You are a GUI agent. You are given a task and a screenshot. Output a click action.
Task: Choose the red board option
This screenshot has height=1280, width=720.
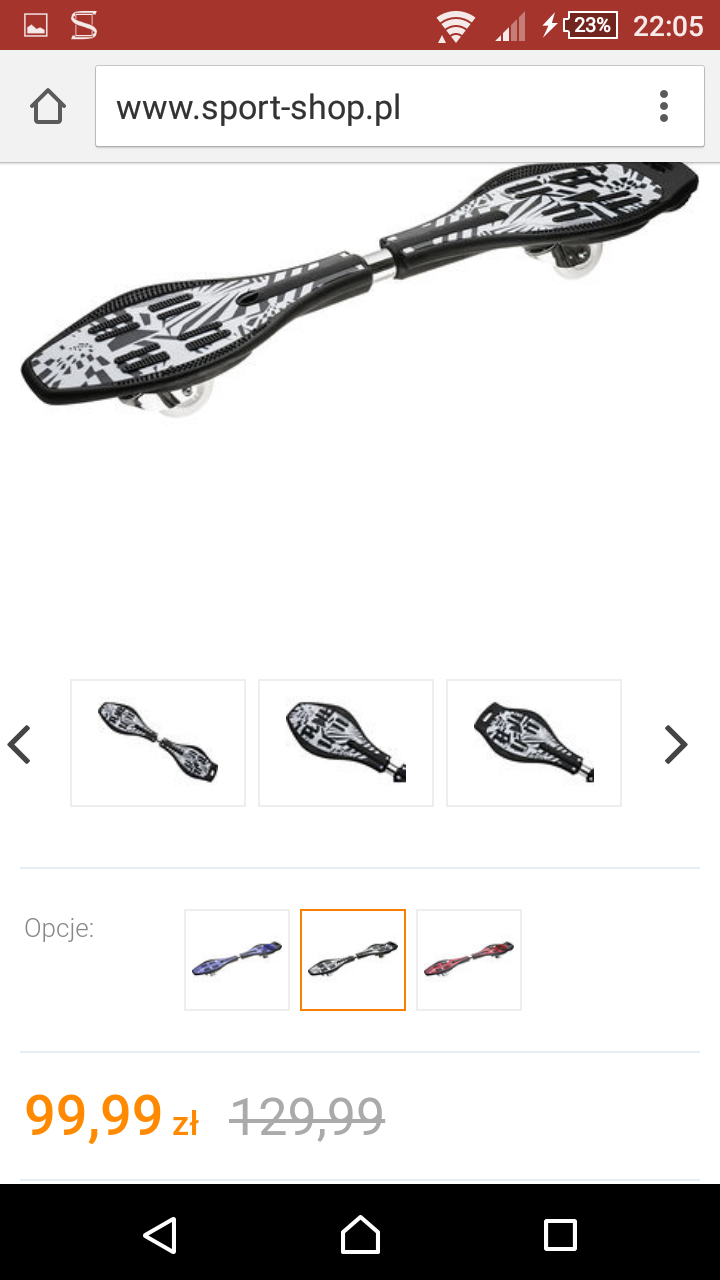(469, 960)
